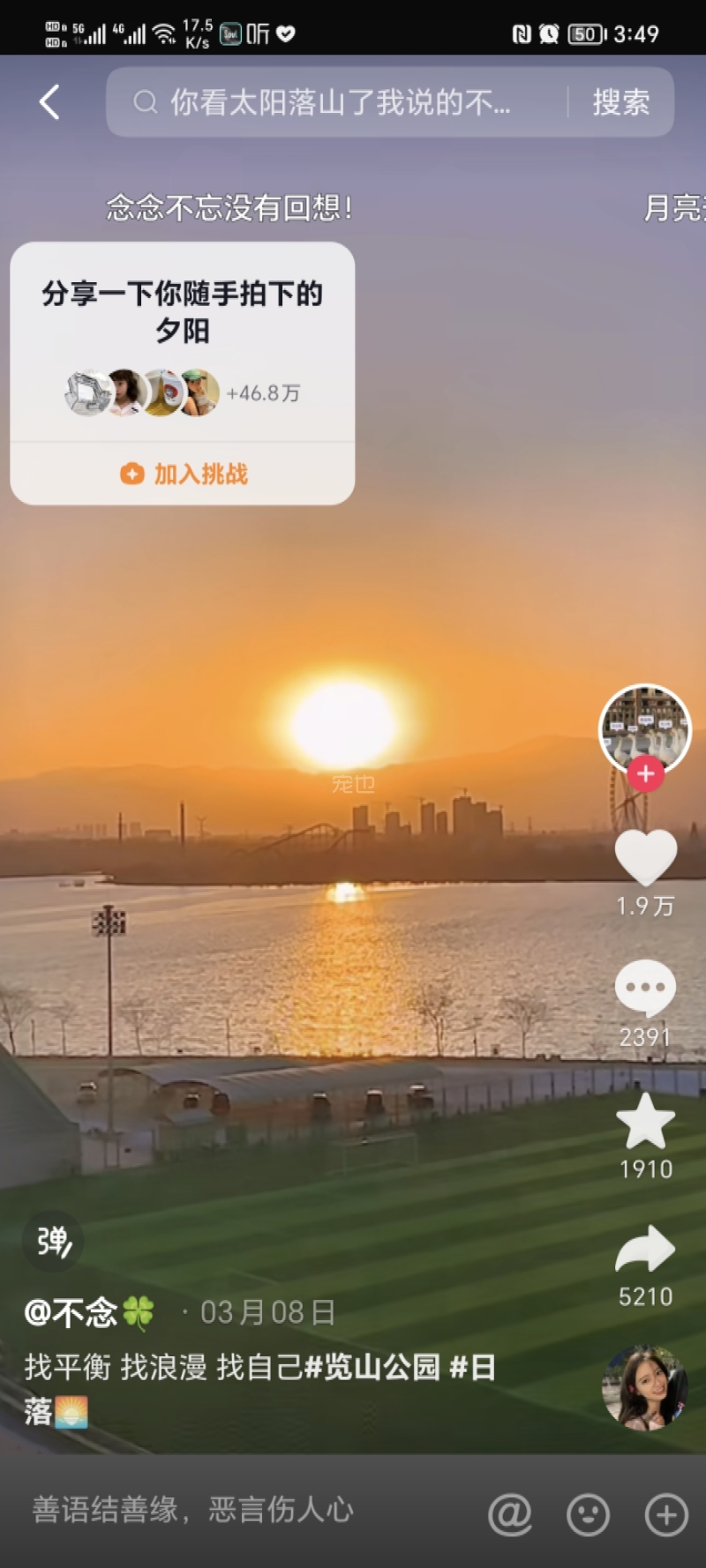Open the video creator's avatar profile

(645, 727)
